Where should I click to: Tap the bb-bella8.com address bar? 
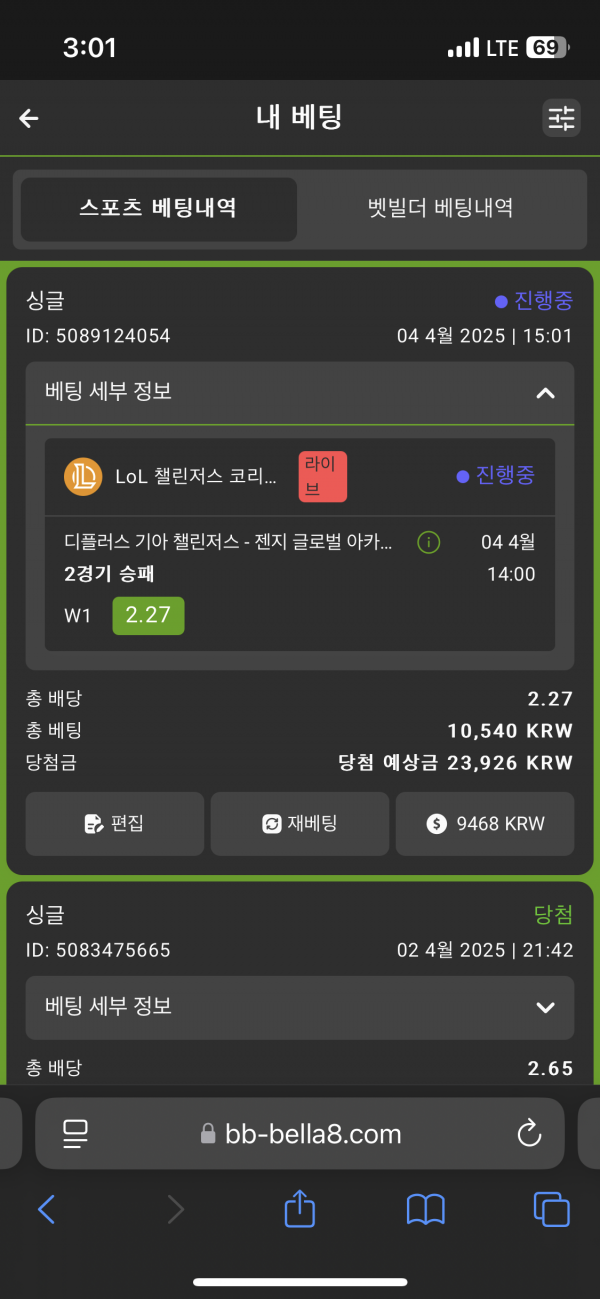tap(300, 1133)
